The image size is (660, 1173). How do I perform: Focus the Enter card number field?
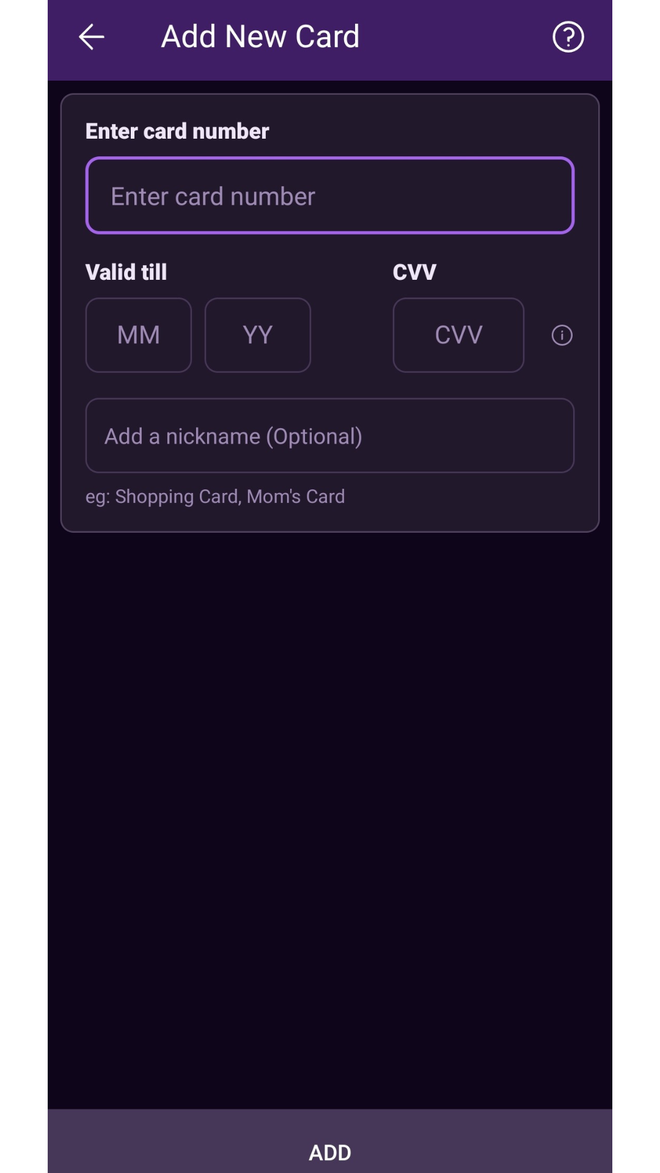point(330,195)
